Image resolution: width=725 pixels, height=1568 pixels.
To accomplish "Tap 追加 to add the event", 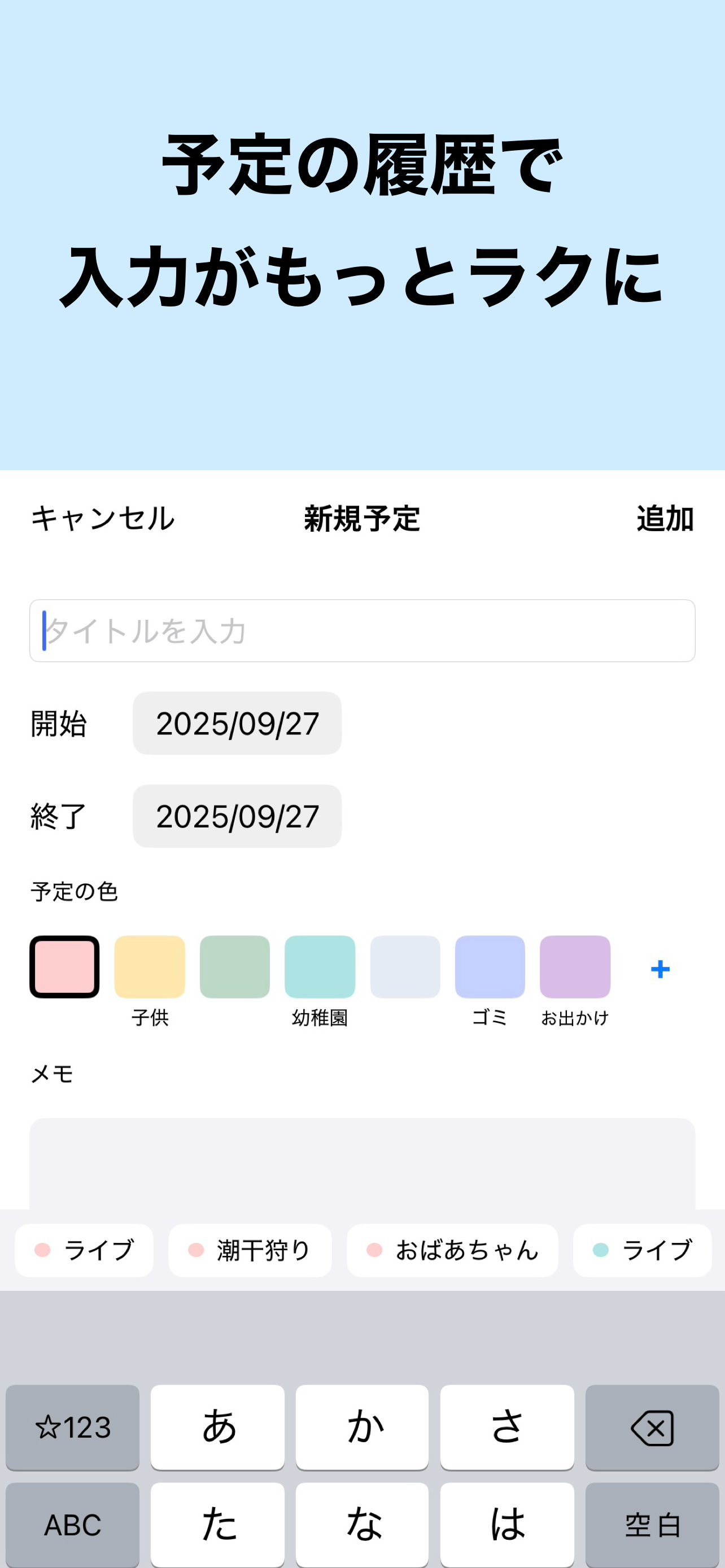I will [x=664, y=520].
